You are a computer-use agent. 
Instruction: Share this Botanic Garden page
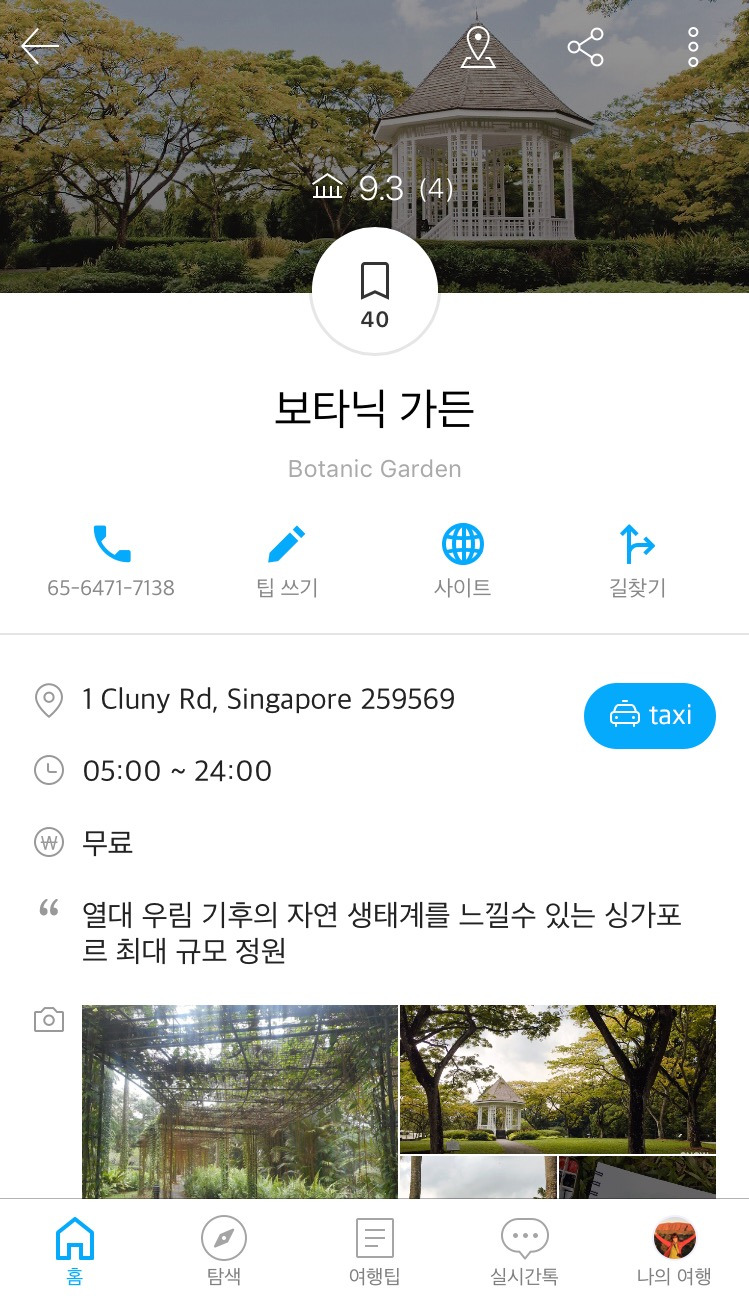pyautogui.click(x=585, y=47)
